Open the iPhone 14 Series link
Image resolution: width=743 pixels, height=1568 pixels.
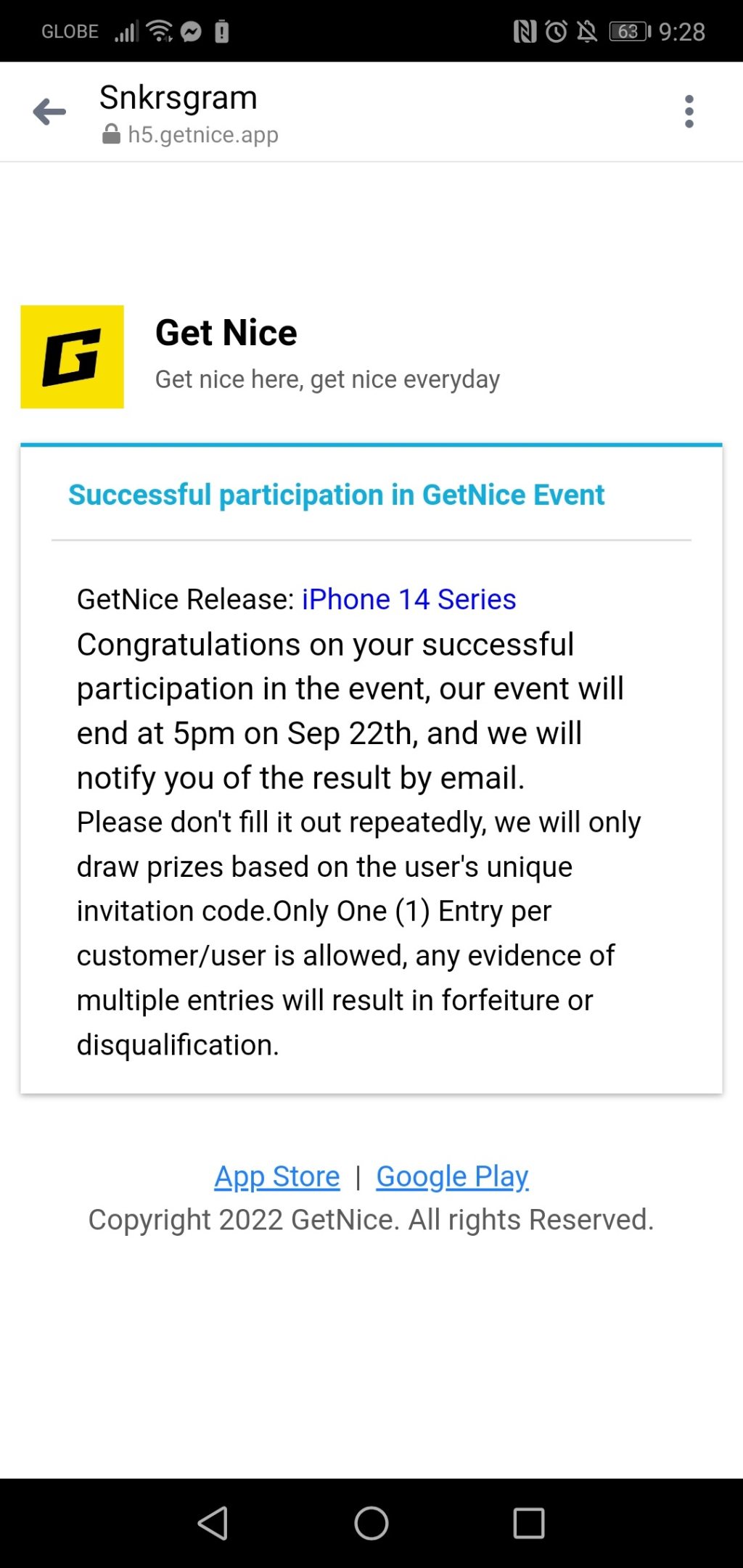[409, 600]
